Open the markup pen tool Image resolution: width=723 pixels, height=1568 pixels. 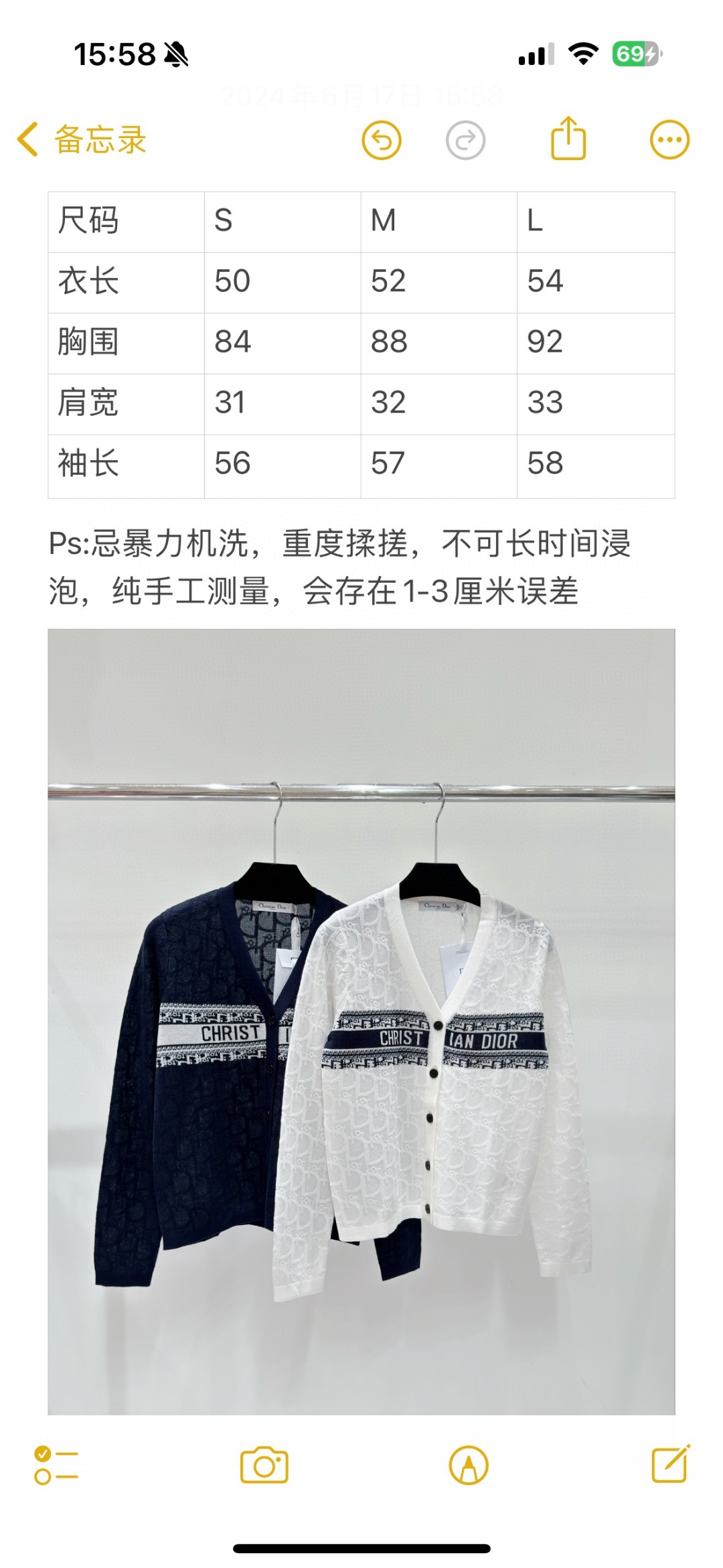click(469, 1466)
